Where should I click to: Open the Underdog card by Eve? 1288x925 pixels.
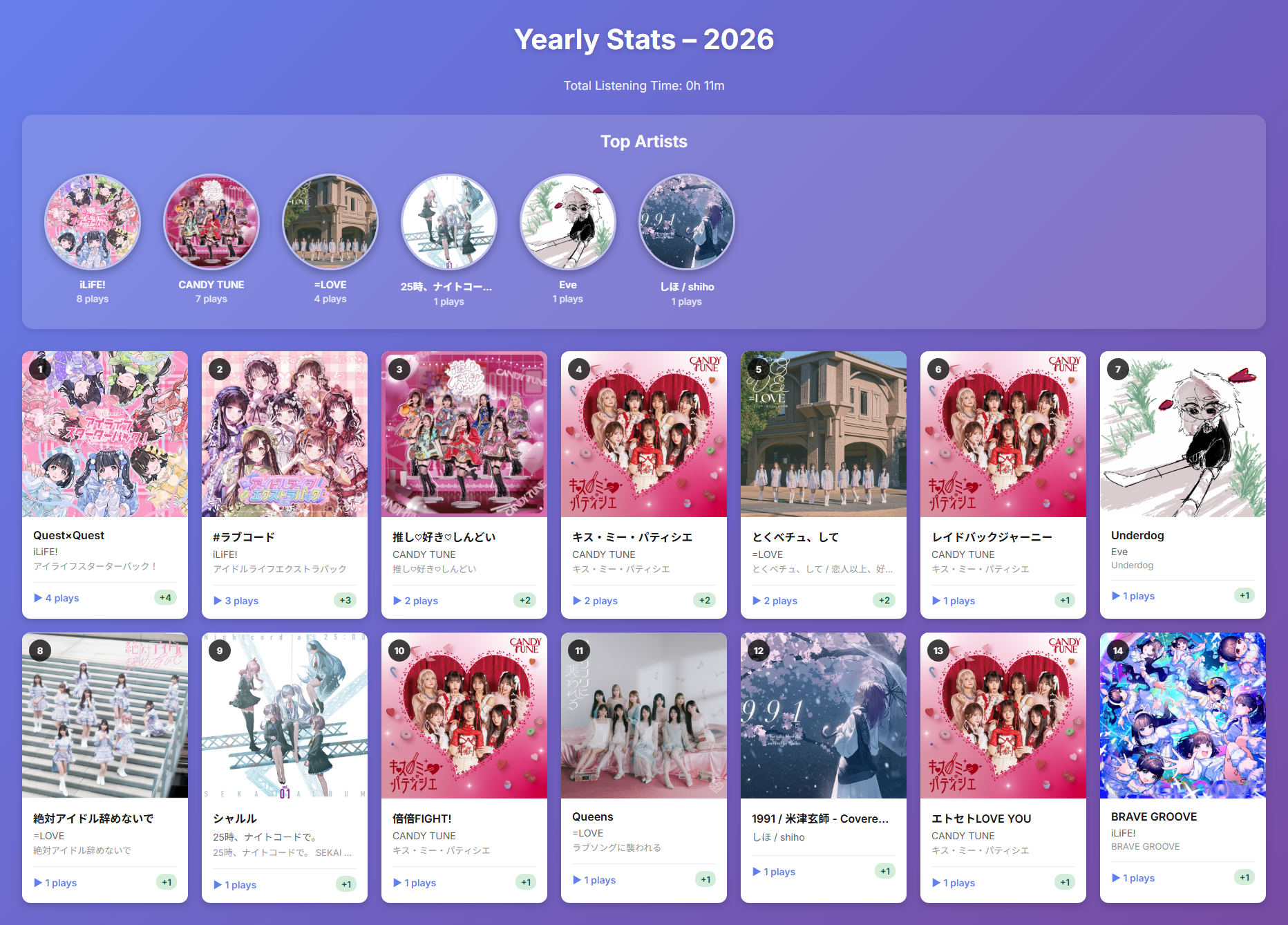pos(1183,484)
